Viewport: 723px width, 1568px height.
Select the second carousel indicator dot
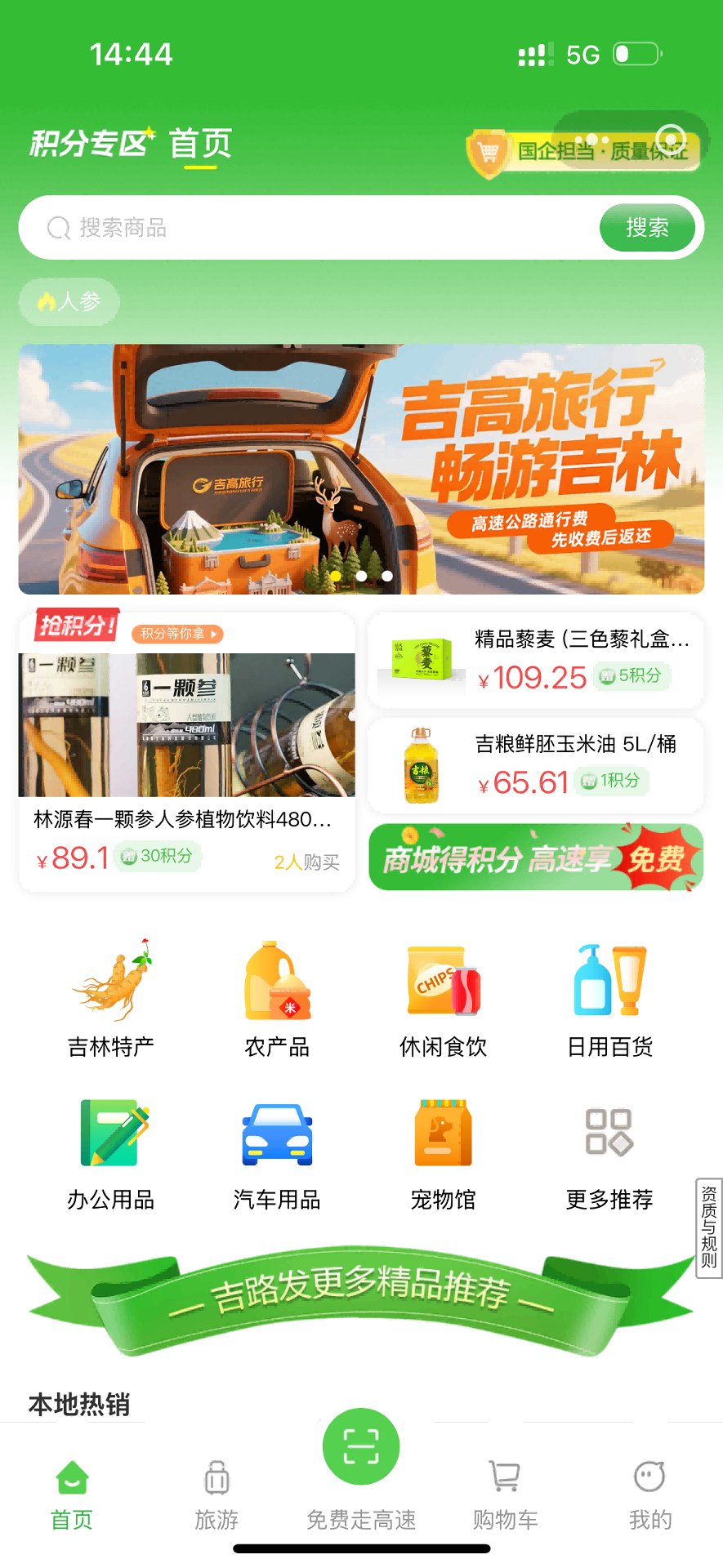pyautogui.click(x=362, y=576)
